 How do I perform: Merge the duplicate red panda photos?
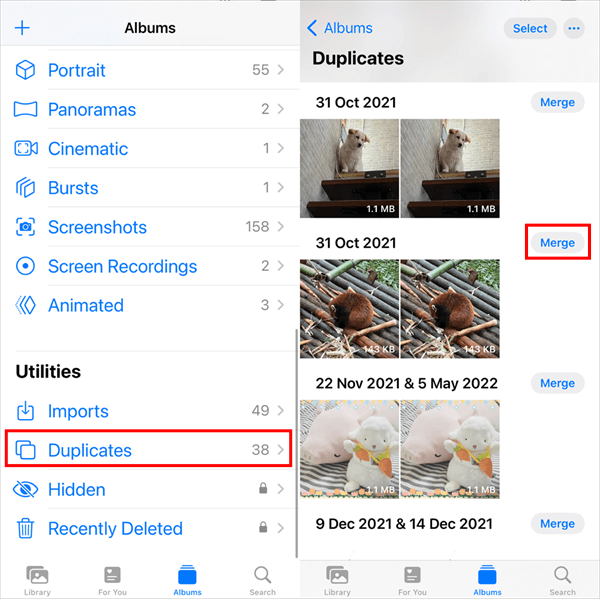click(x=557, y=243)
